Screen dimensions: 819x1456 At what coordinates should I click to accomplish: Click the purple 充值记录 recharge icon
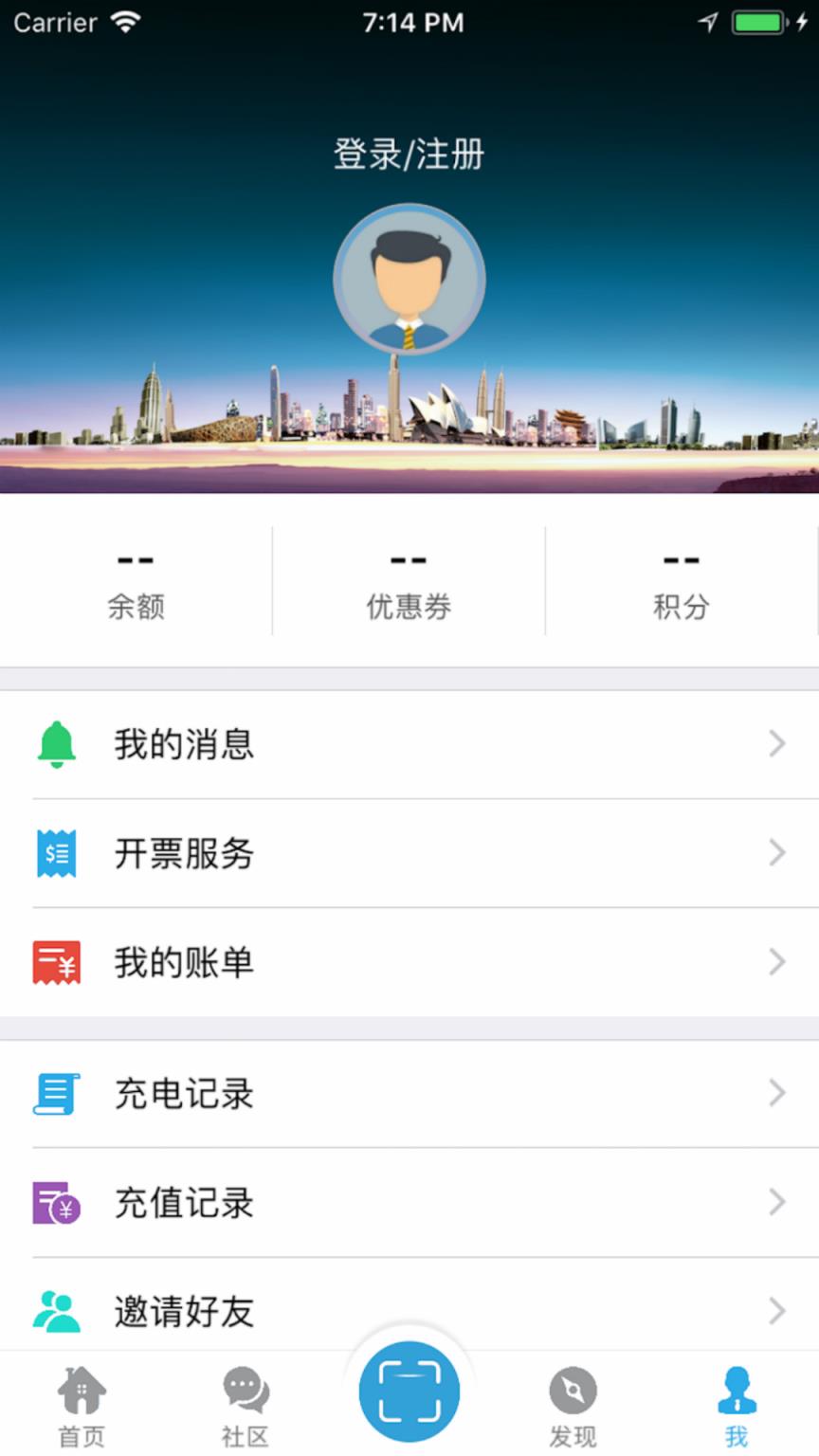click(56, 1204)
